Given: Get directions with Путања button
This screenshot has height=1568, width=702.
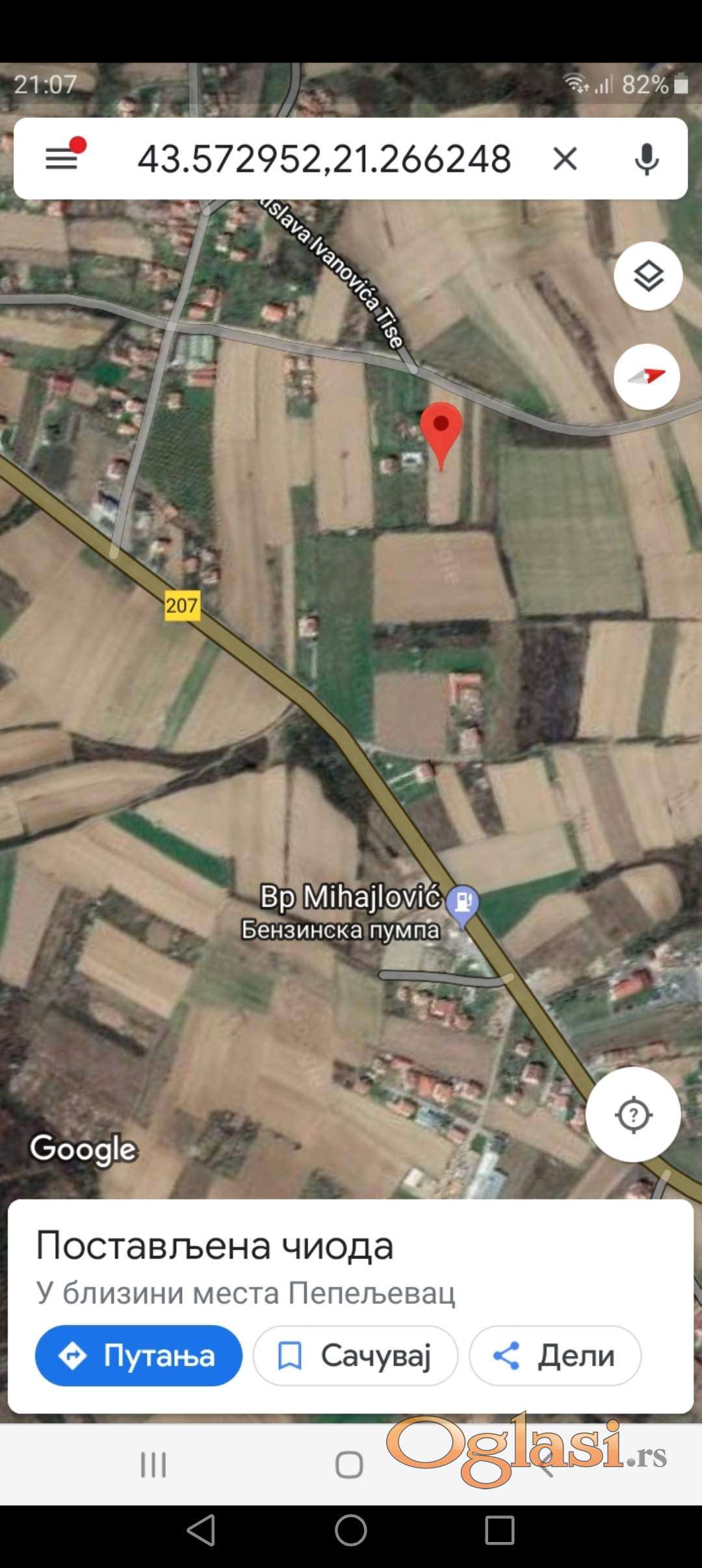Looking at the screenshot, I should tap(138, 1355).
